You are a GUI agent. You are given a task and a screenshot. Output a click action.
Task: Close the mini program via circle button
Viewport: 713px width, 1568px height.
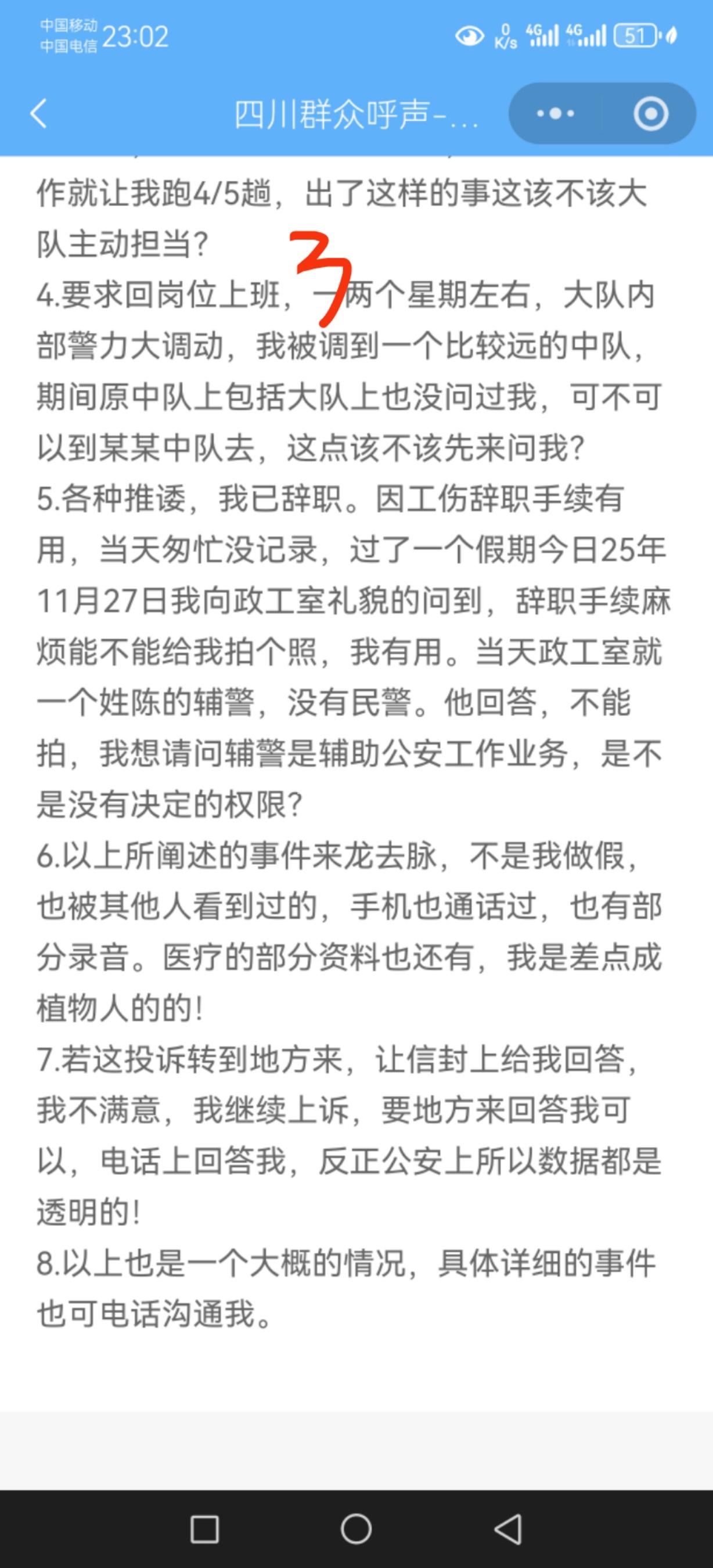[x=650, y=114]
